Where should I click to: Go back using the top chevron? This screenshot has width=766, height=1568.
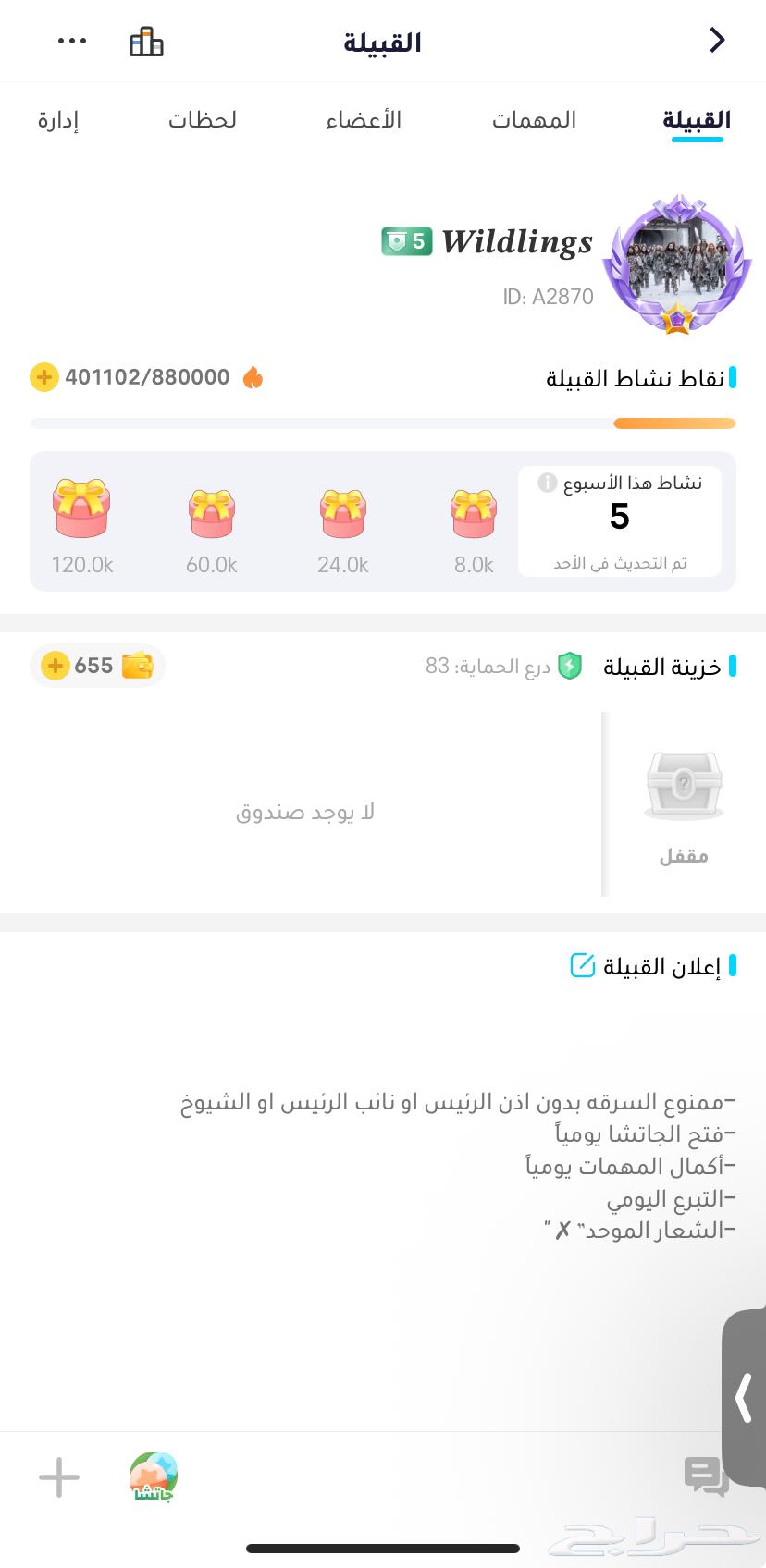716,41
